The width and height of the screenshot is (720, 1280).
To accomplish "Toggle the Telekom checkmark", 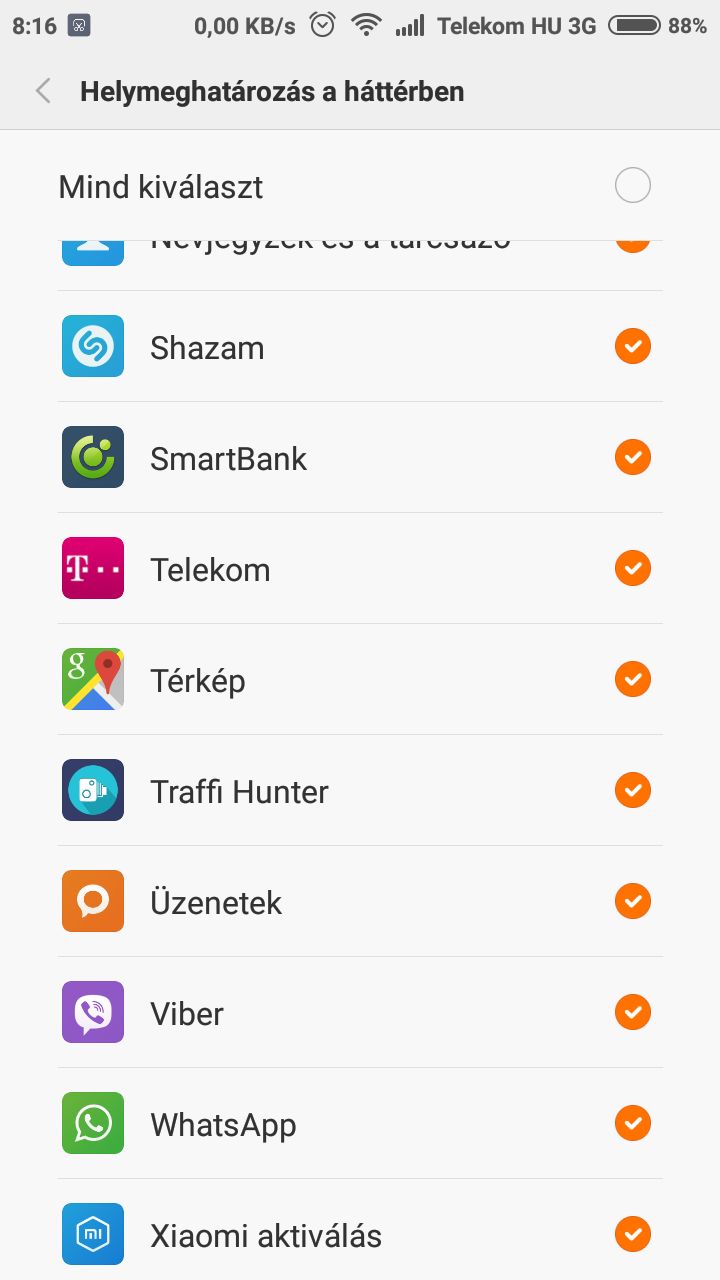I will point(633,568).
